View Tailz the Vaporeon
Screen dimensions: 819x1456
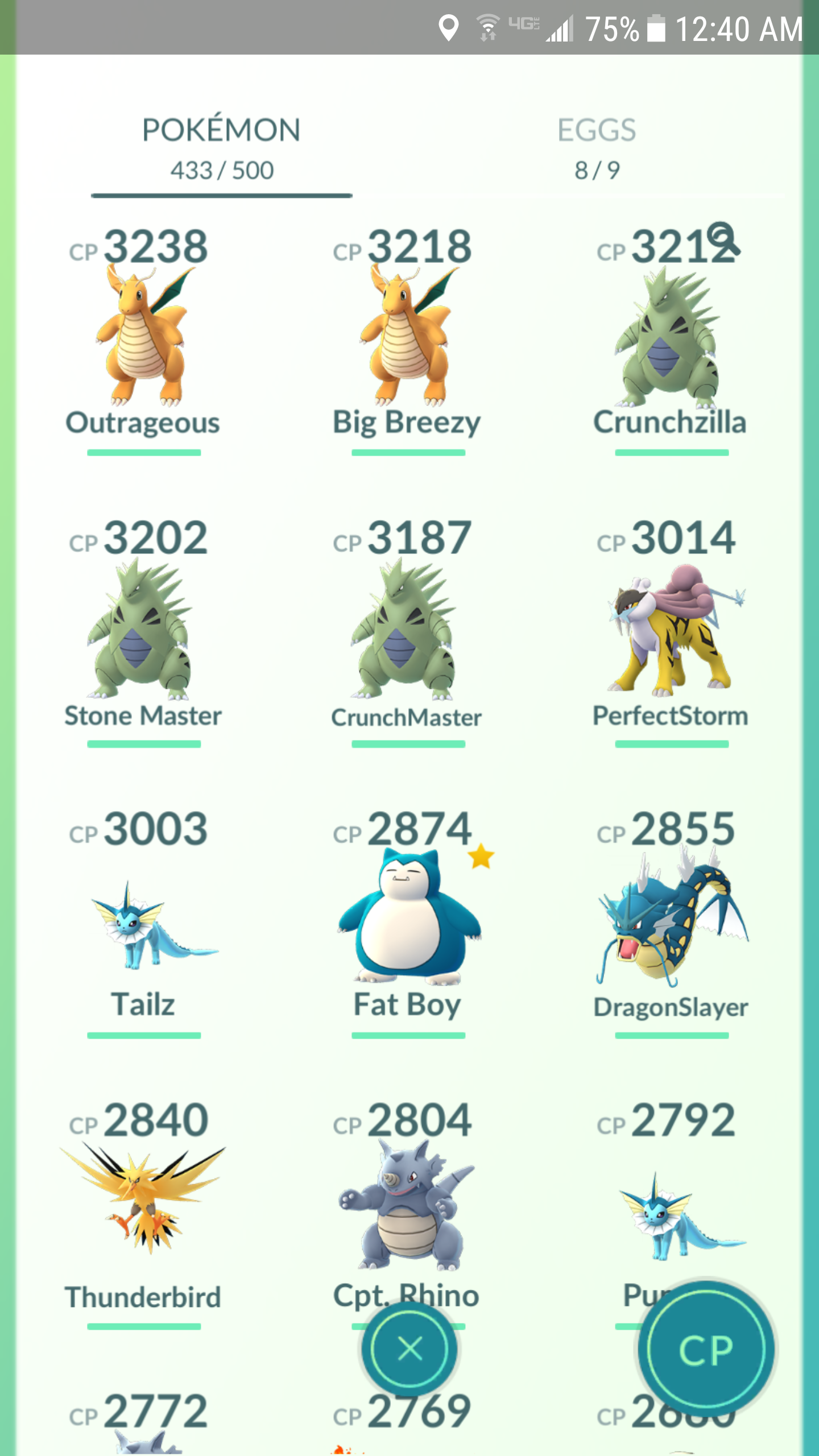click(x=143, y=923)
